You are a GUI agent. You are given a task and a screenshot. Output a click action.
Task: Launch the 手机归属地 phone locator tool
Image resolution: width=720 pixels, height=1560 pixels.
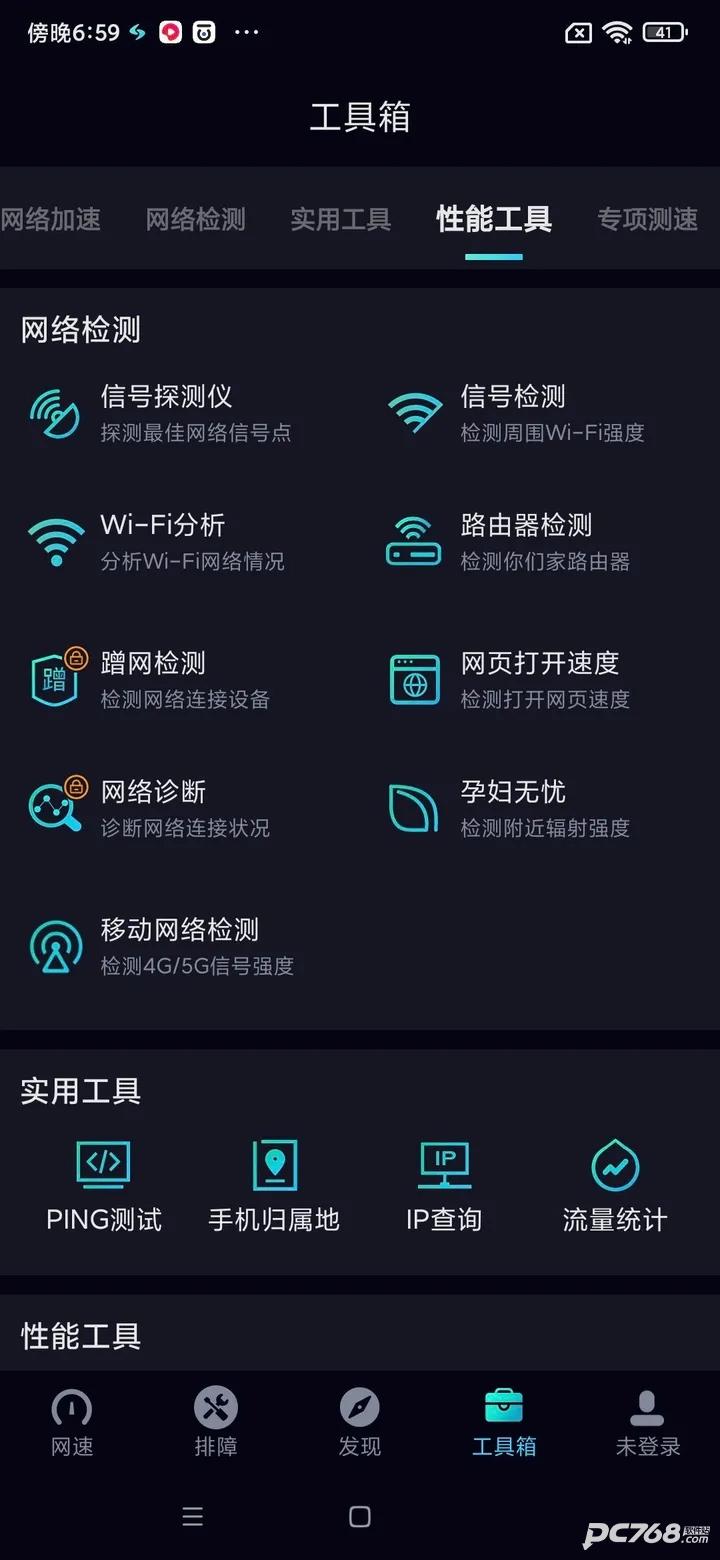pyautogui.click(x=273, y=1186)
